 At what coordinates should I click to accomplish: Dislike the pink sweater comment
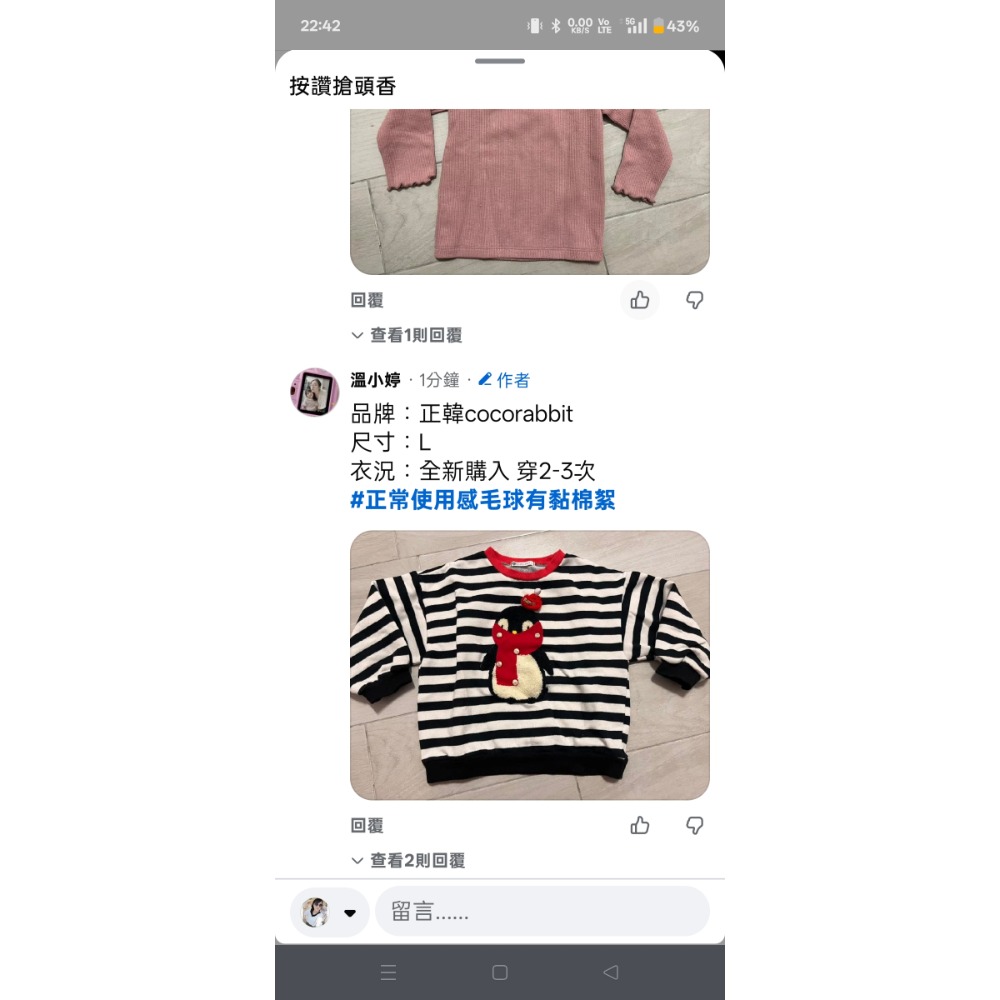point(694,300)
